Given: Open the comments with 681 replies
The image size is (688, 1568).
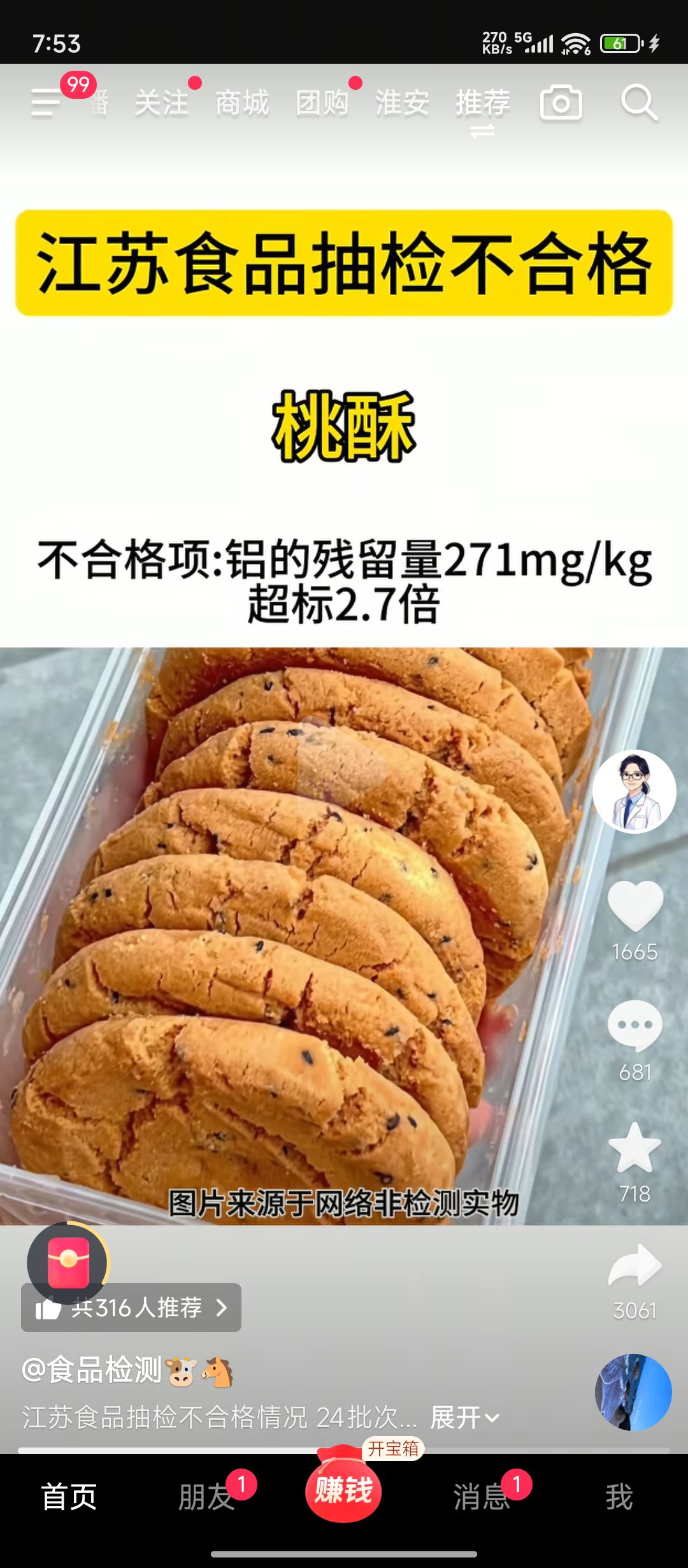Looking at the screenshot, I should (635, 1026).
